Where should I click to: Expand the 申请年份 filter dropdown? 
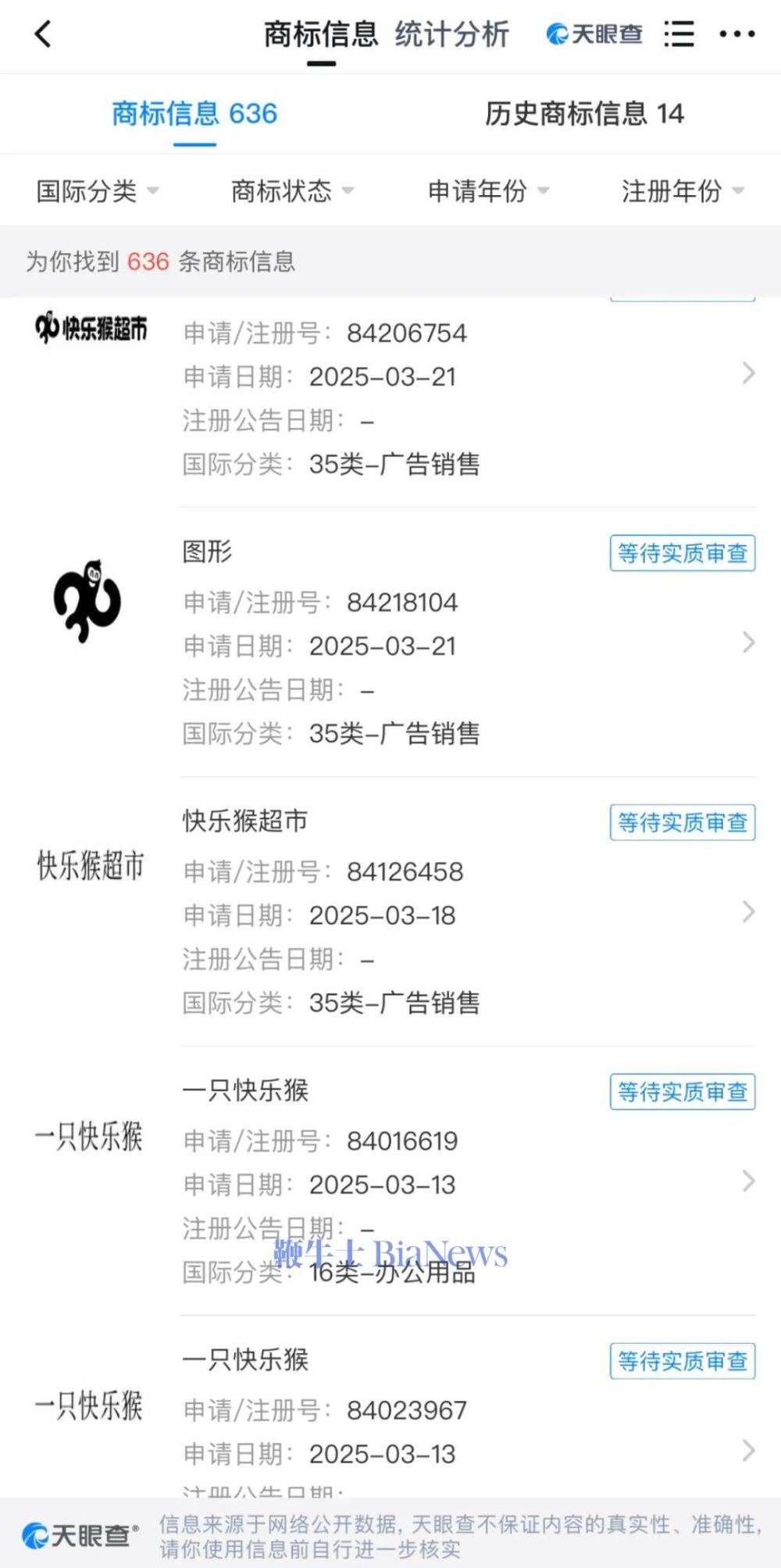pos(488,191)
